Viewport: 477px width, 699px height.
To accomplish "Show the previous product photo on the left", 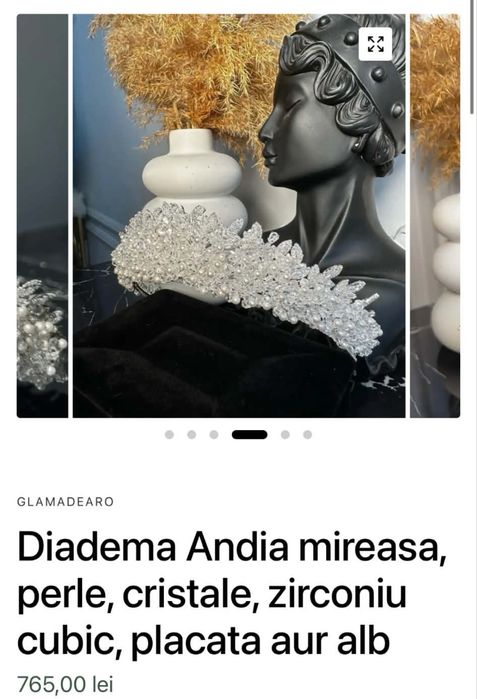I will tap(42, 216).
